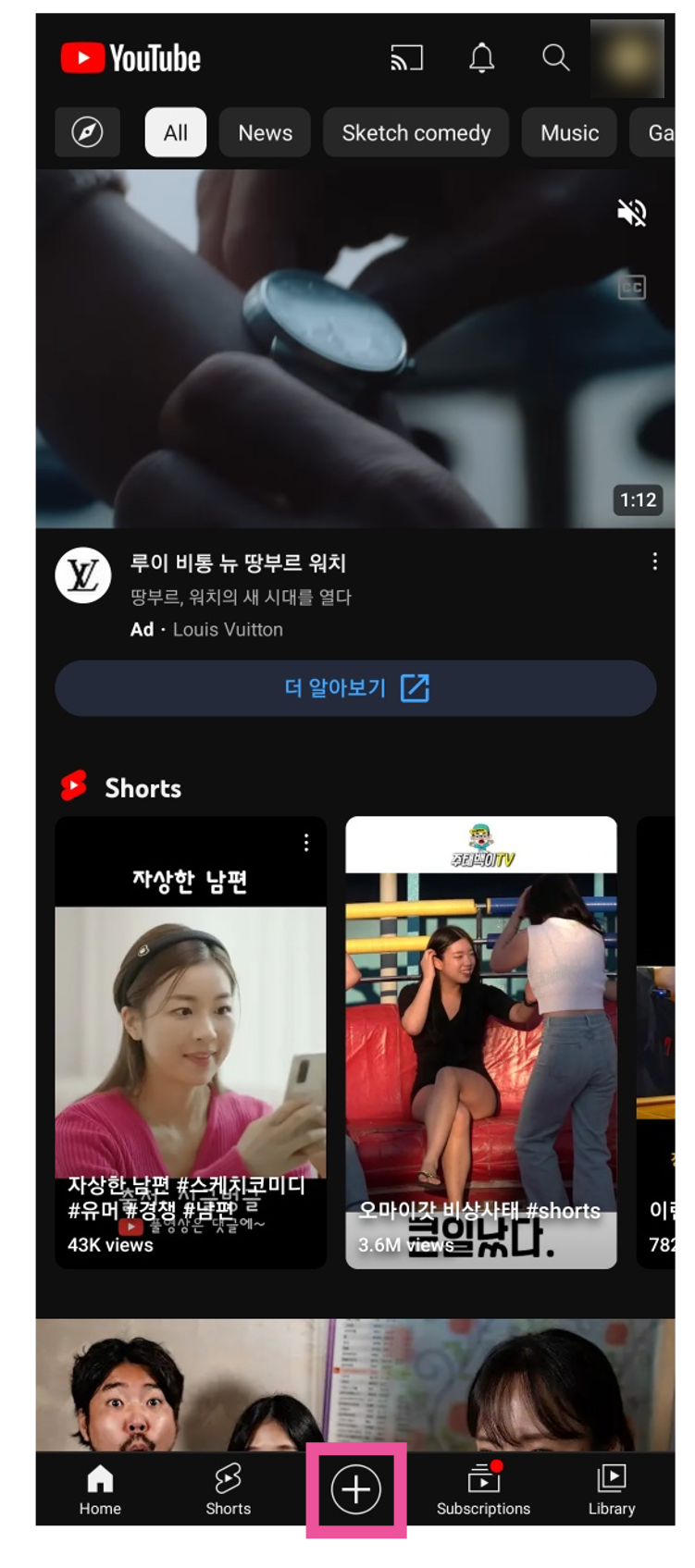Toggle captions on the ad video
The image size is (695, 1568).
pos(632,288)
